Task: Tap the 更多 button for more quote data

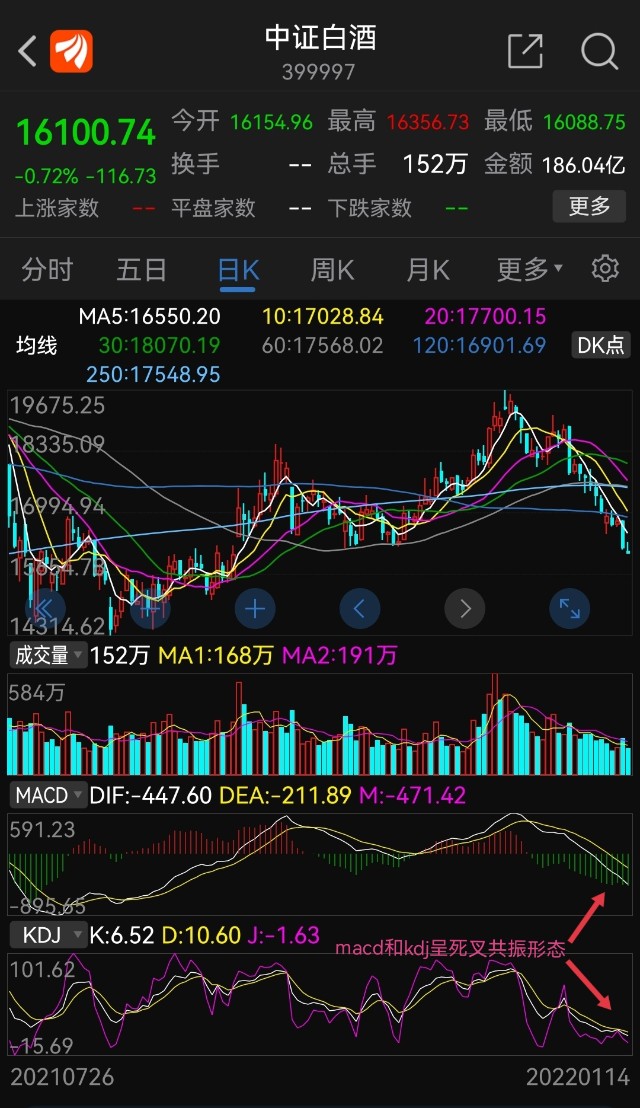Action: (x=589, y=206)
